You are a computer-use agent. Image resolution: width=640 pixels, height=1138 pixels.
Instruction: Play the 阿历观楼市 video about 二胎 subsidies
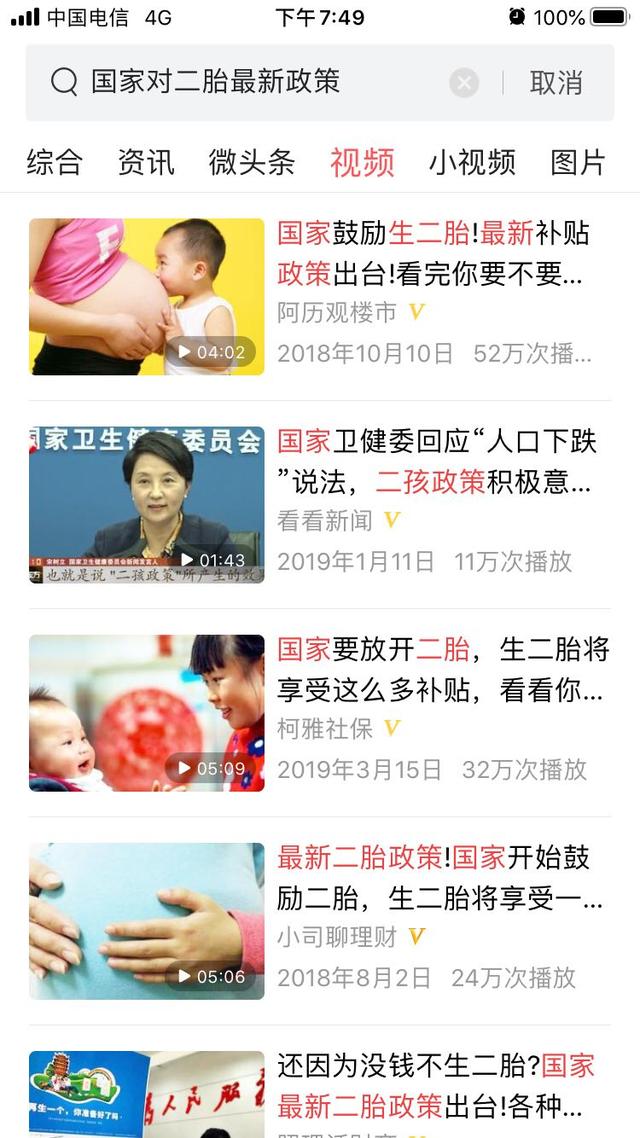pyautogui.click(x=147, y=297)
